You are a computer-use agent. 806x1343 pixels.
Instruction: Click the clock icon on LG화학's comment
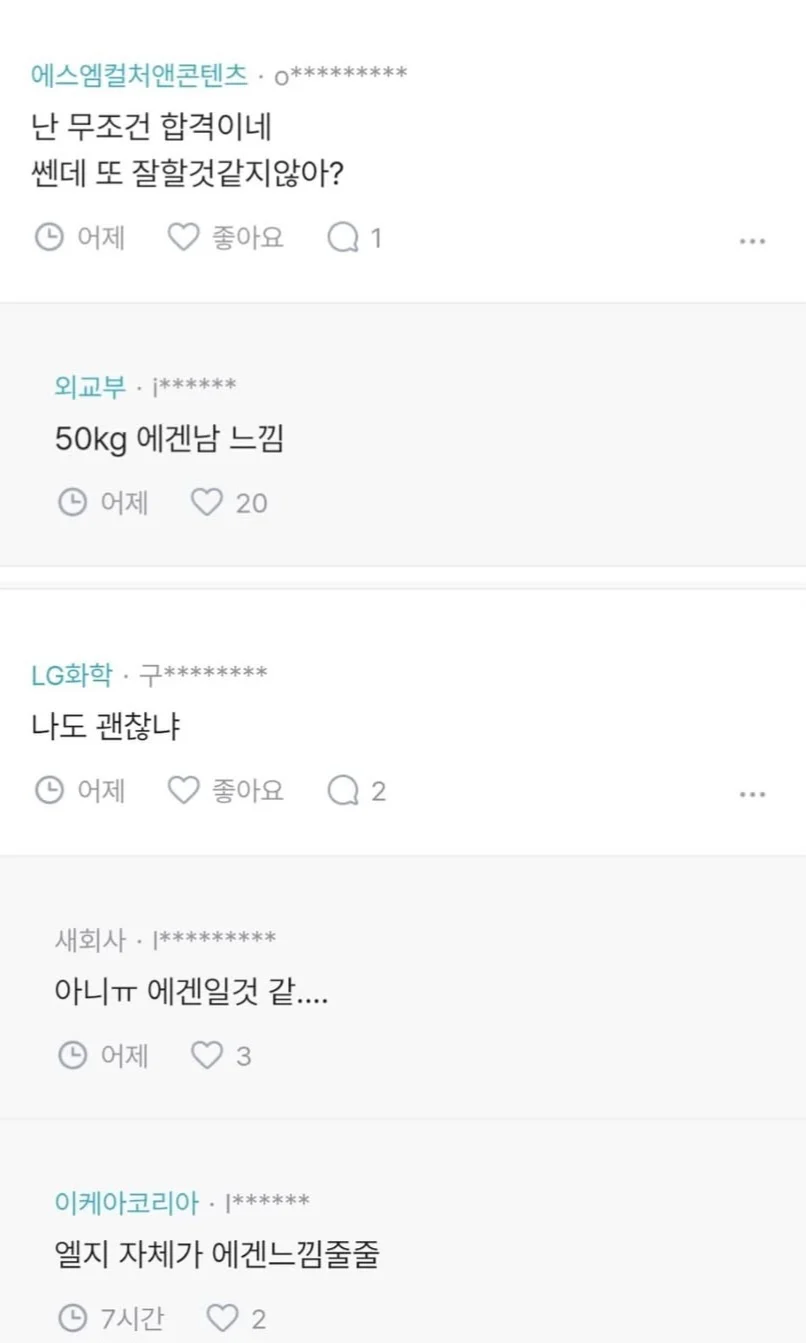pyautogui.click(x=47, y=790)
